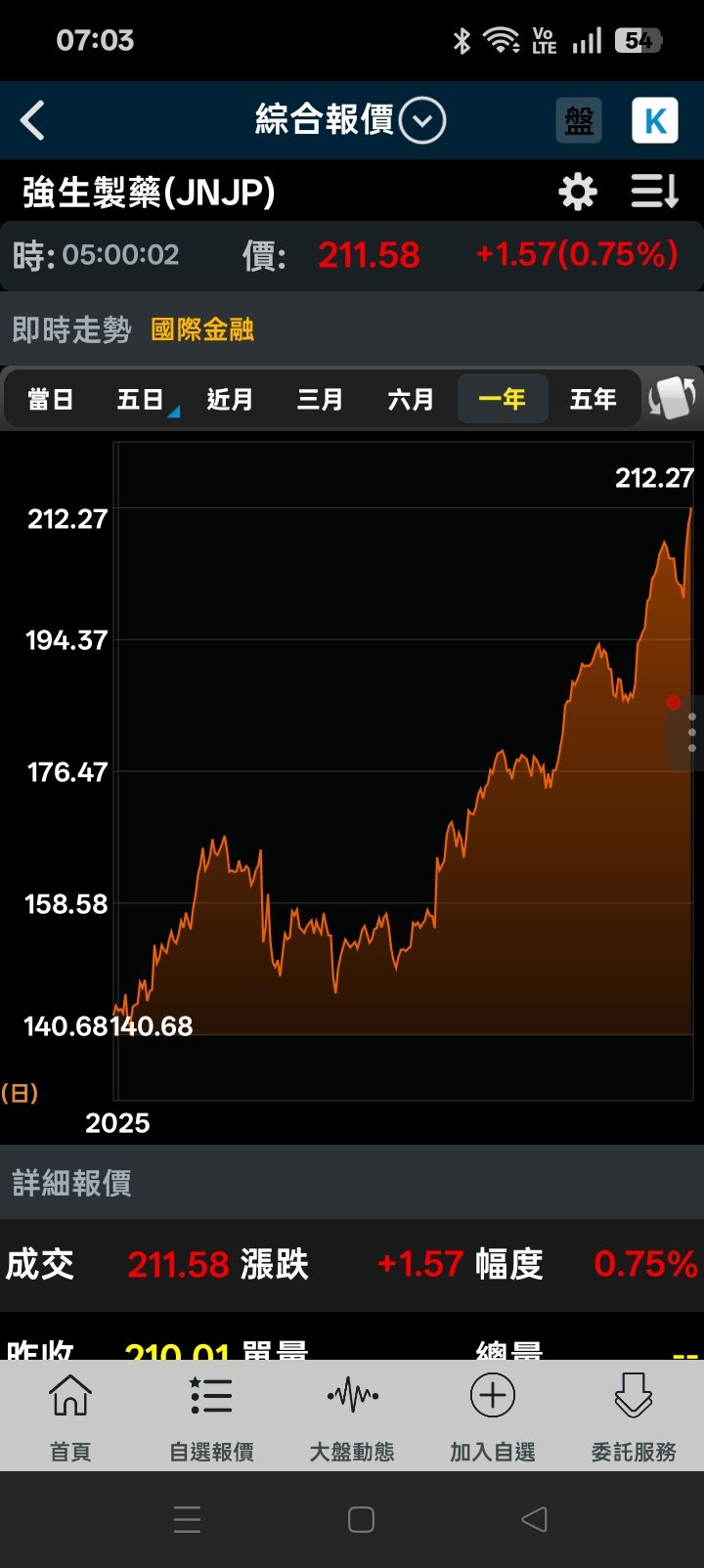The height and width of the screenshot is (1568, 704).
Task: Tap the system back button
Action: click(534, 1519)
